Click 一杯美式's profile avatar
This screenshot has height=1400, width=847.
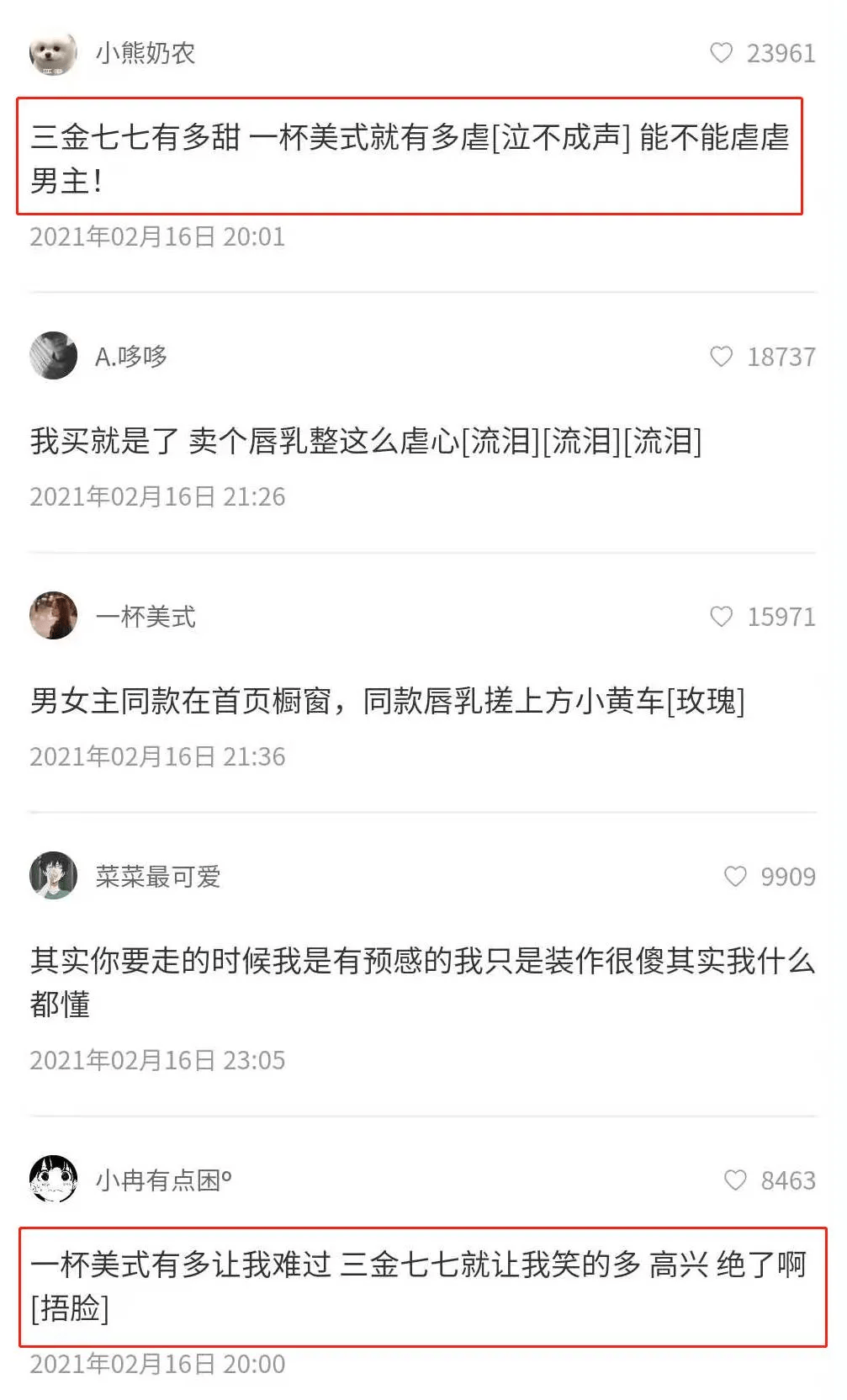(52, 617)
